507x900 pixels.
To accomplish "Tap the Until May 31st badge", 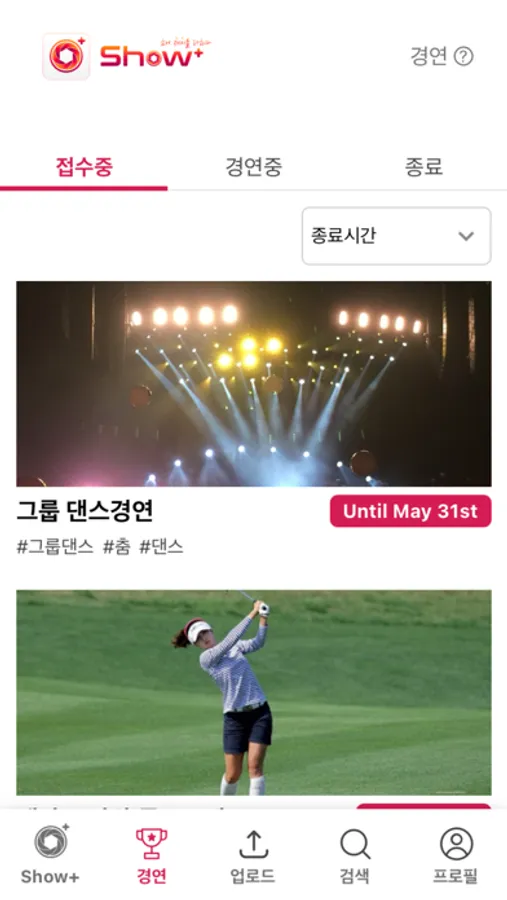I will [411, 511].
